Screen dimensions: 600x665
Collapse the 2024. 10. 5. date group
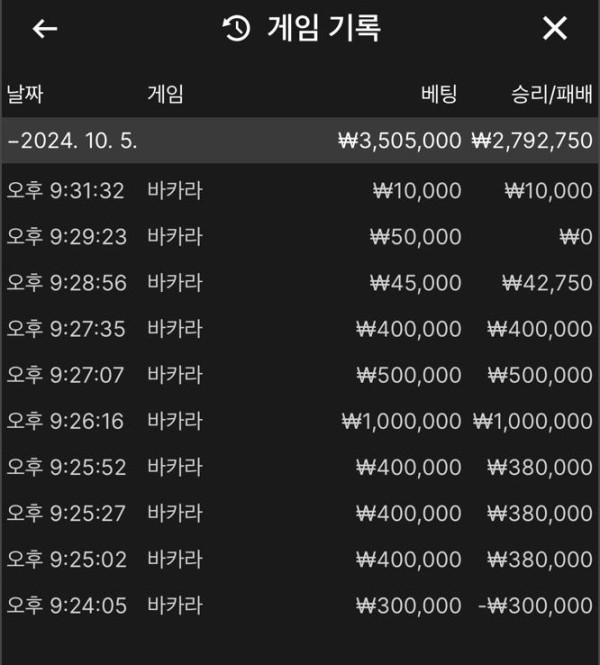72,141
